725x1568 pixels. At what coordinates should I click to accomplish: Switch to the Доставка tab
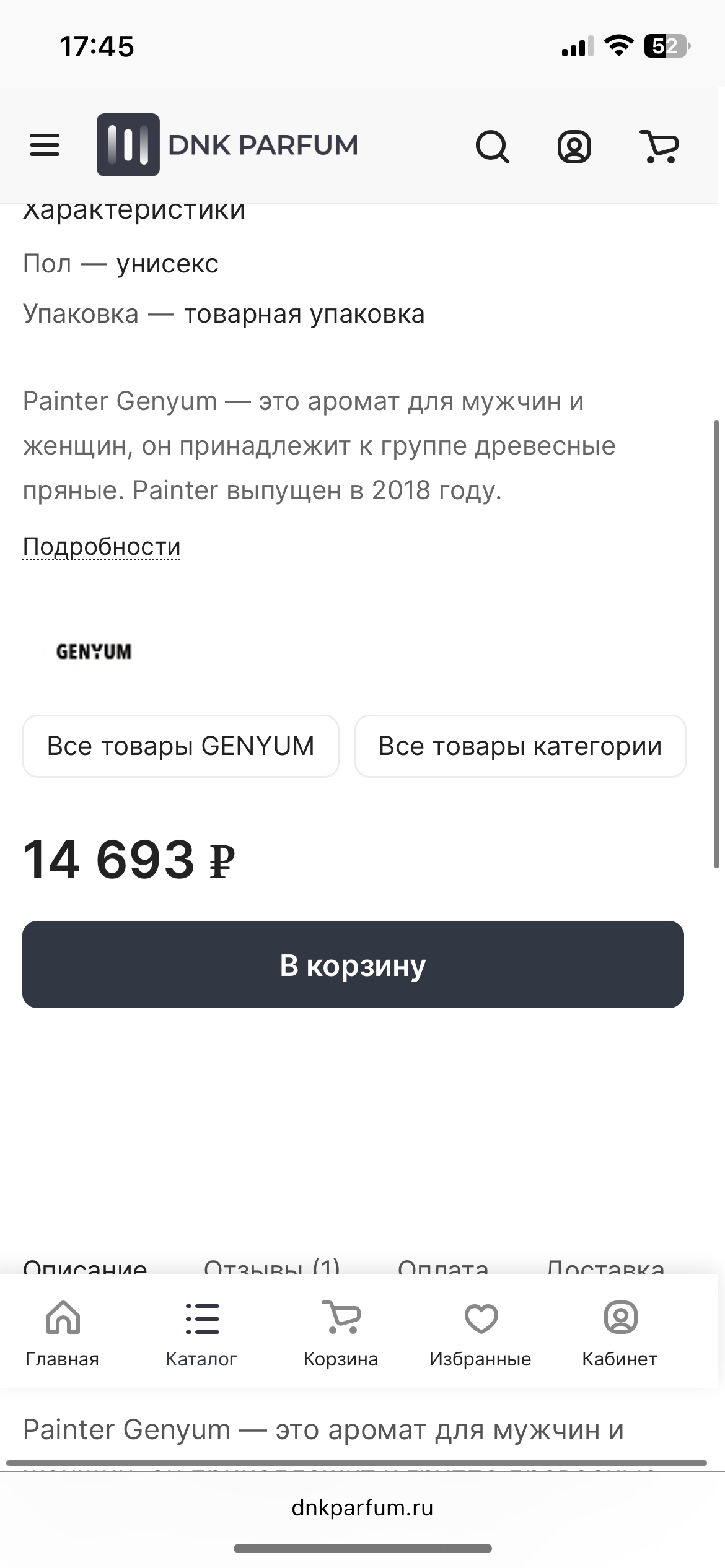click(x=605, y=1266)
